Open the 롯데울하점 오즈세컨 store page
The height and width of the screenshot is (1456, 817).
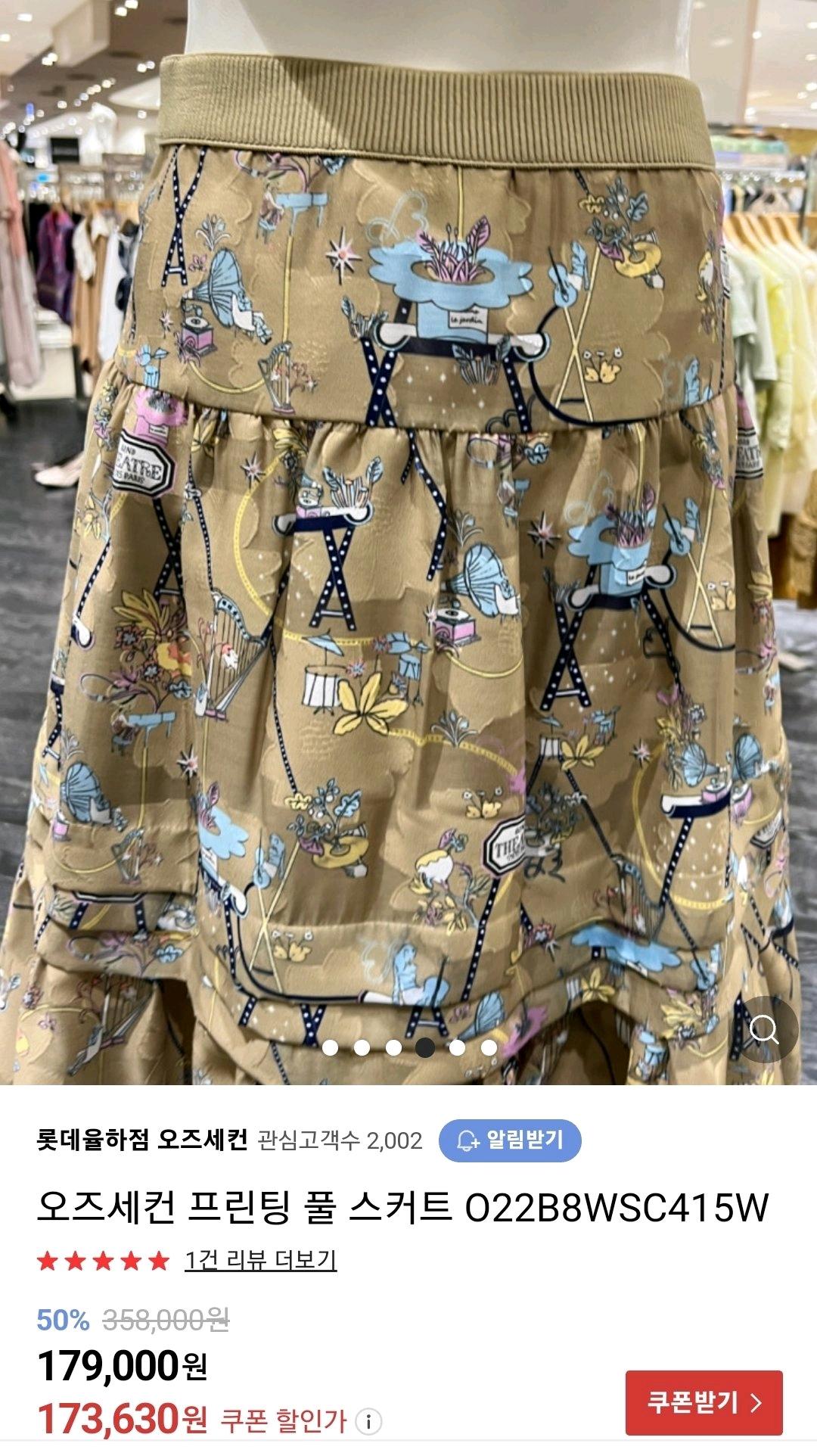pos(142,1140)
